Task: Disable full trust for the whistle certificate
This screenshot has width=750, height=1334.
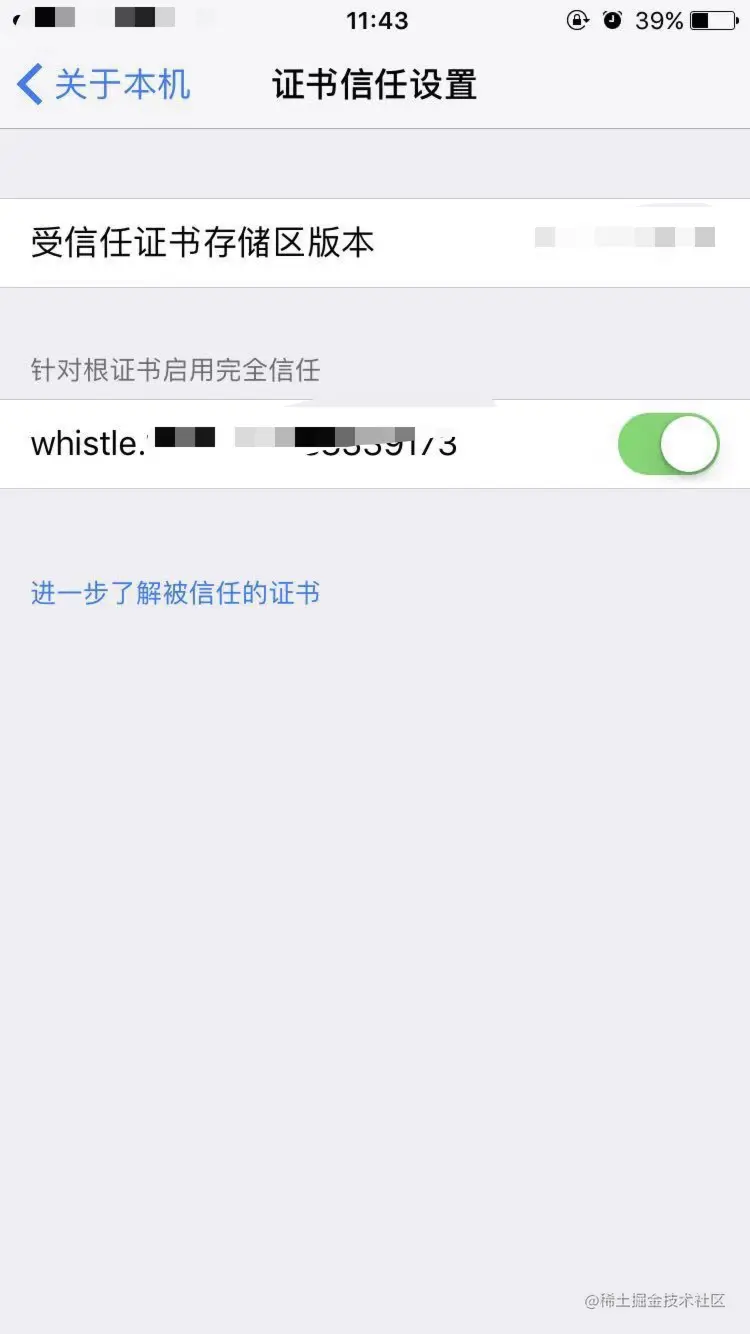Action: (x=668, y=444)
